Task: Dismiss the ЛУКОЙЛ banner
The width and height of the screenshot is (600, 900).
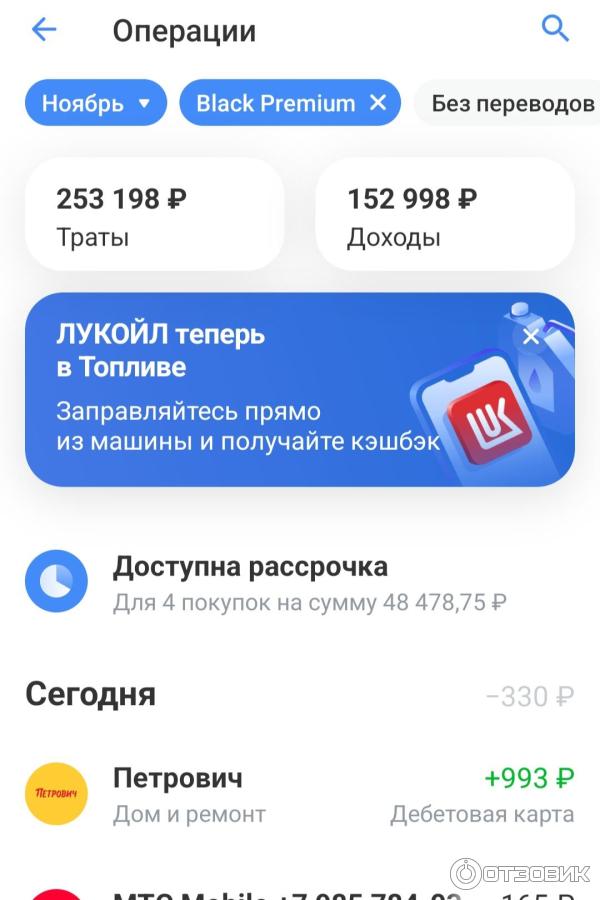Action: [531, 337]
